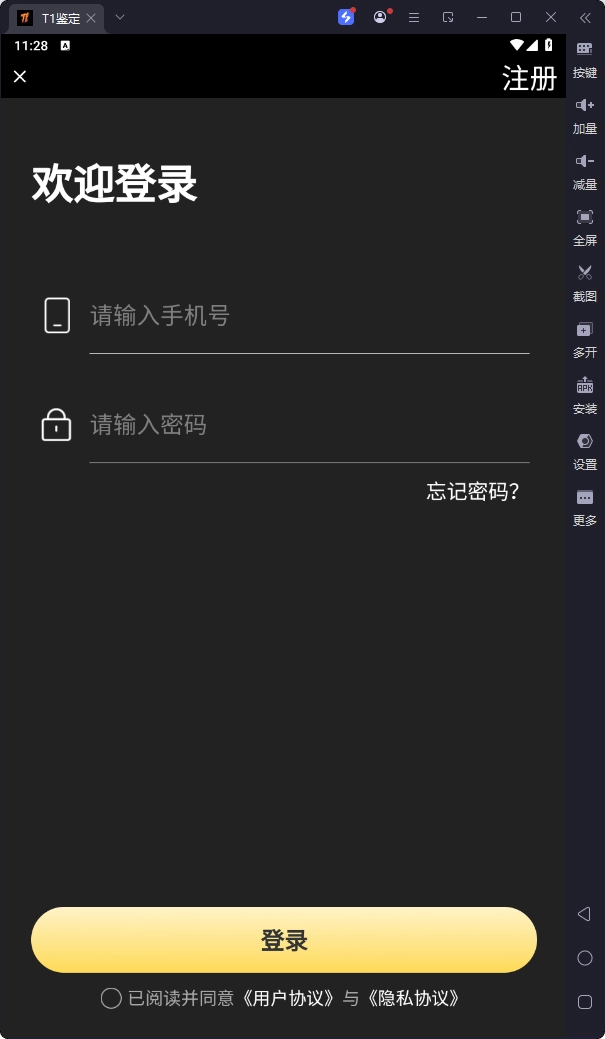The image size is (605, 1039).
Task: Open the 用户协议 user agreement
Action: click(x=289, y=998)
